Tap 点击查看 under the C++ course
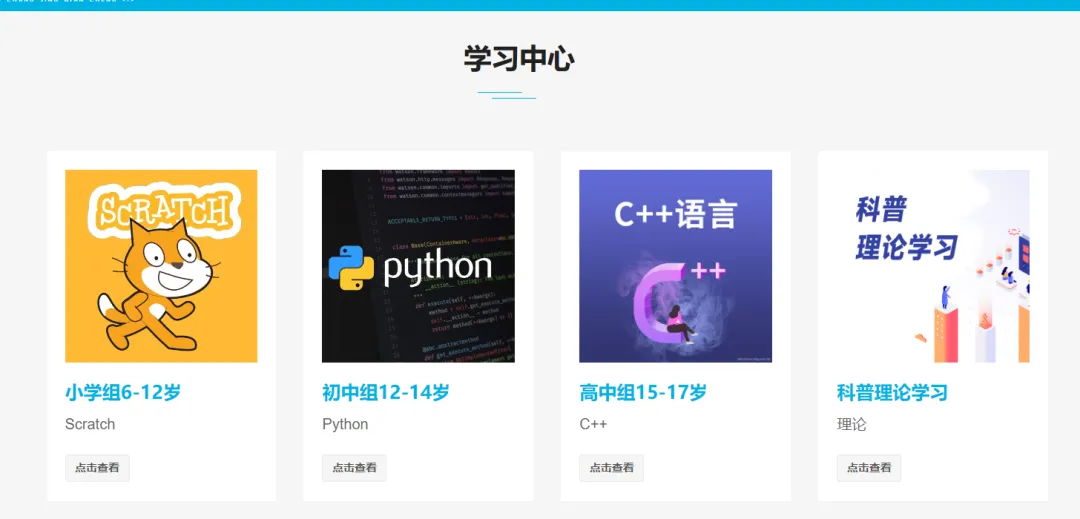The image size is (1080, 519). point(611,468)
